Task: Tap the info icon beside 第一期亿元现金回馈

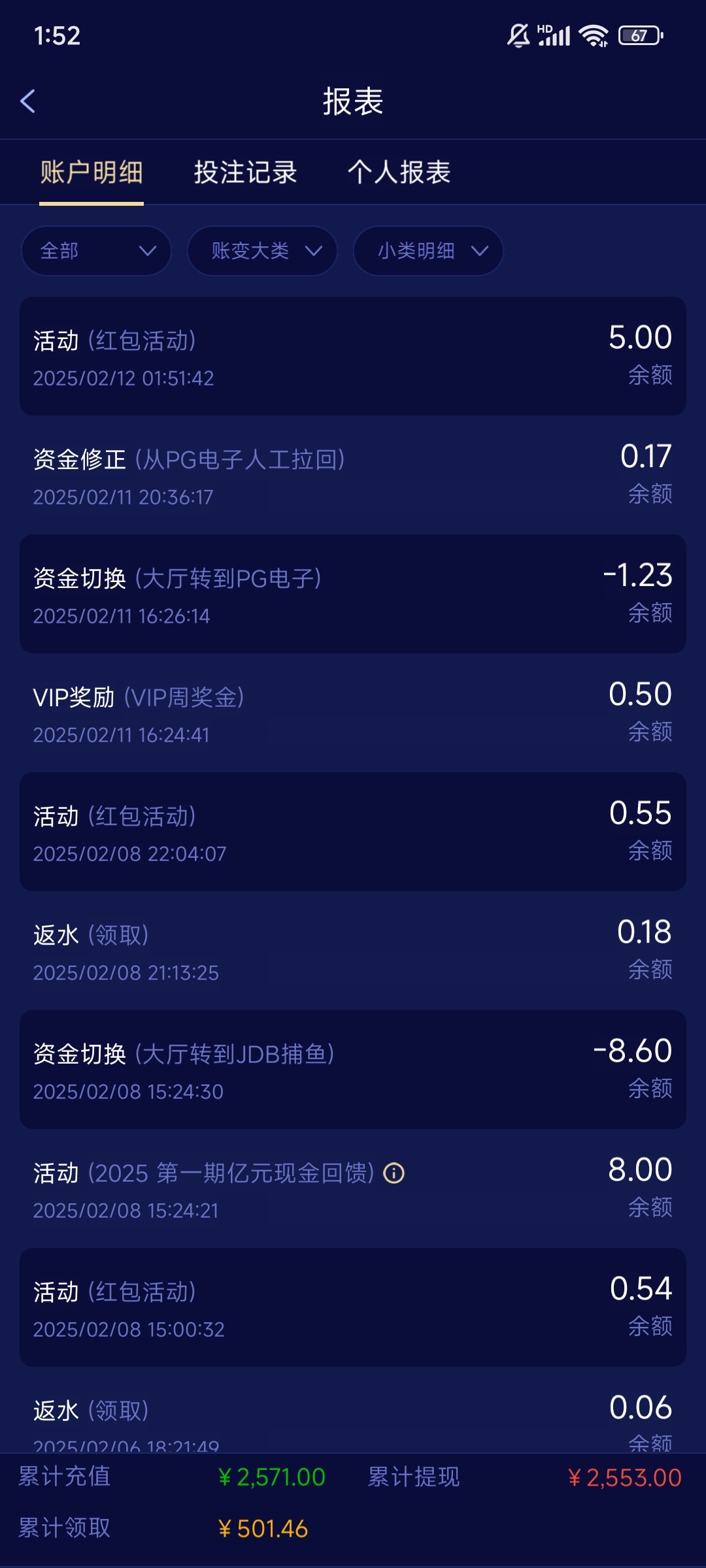Action: [x=394, y=1173]
